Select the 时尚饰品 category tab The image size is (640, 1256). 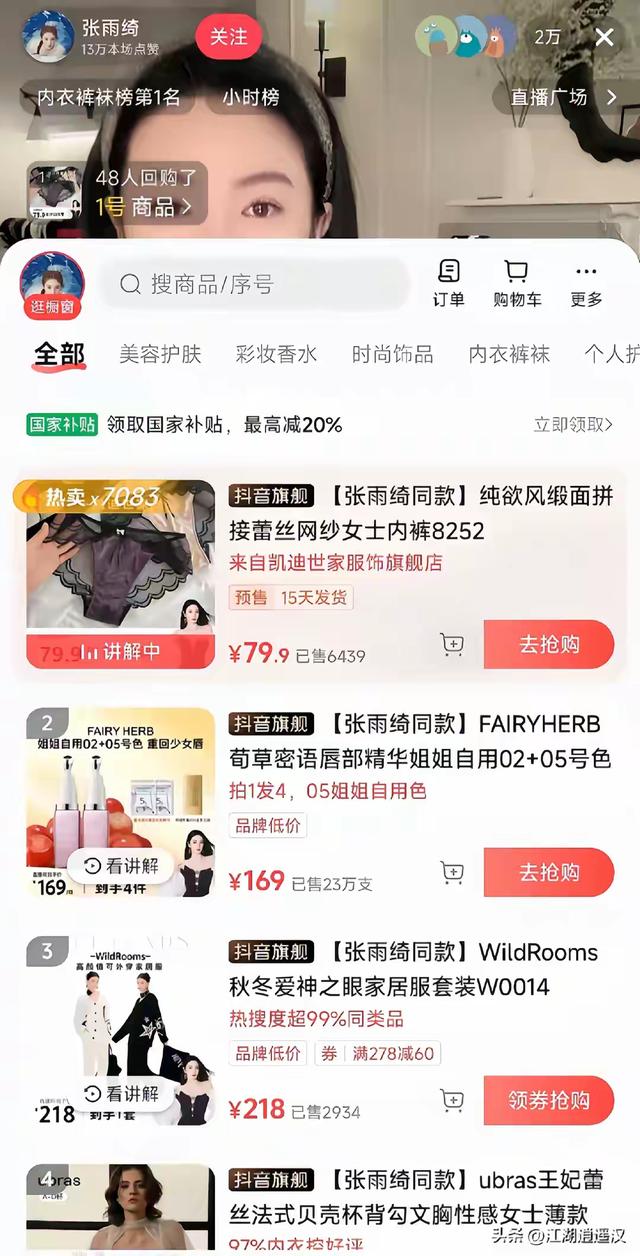click(392, 354)
